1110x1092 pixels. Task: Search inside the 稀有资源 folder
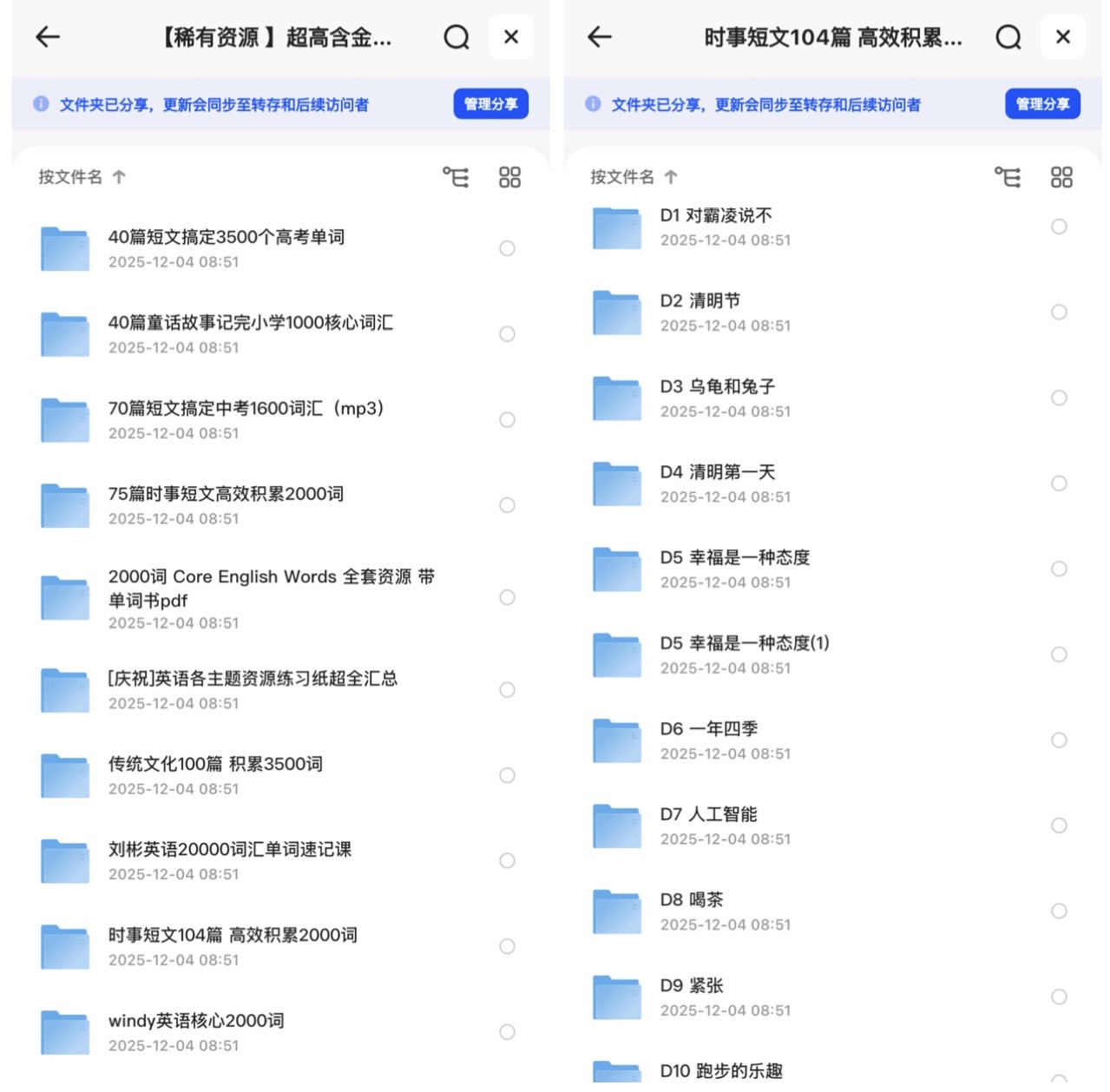pyautogui.click(x=456, y=36)
